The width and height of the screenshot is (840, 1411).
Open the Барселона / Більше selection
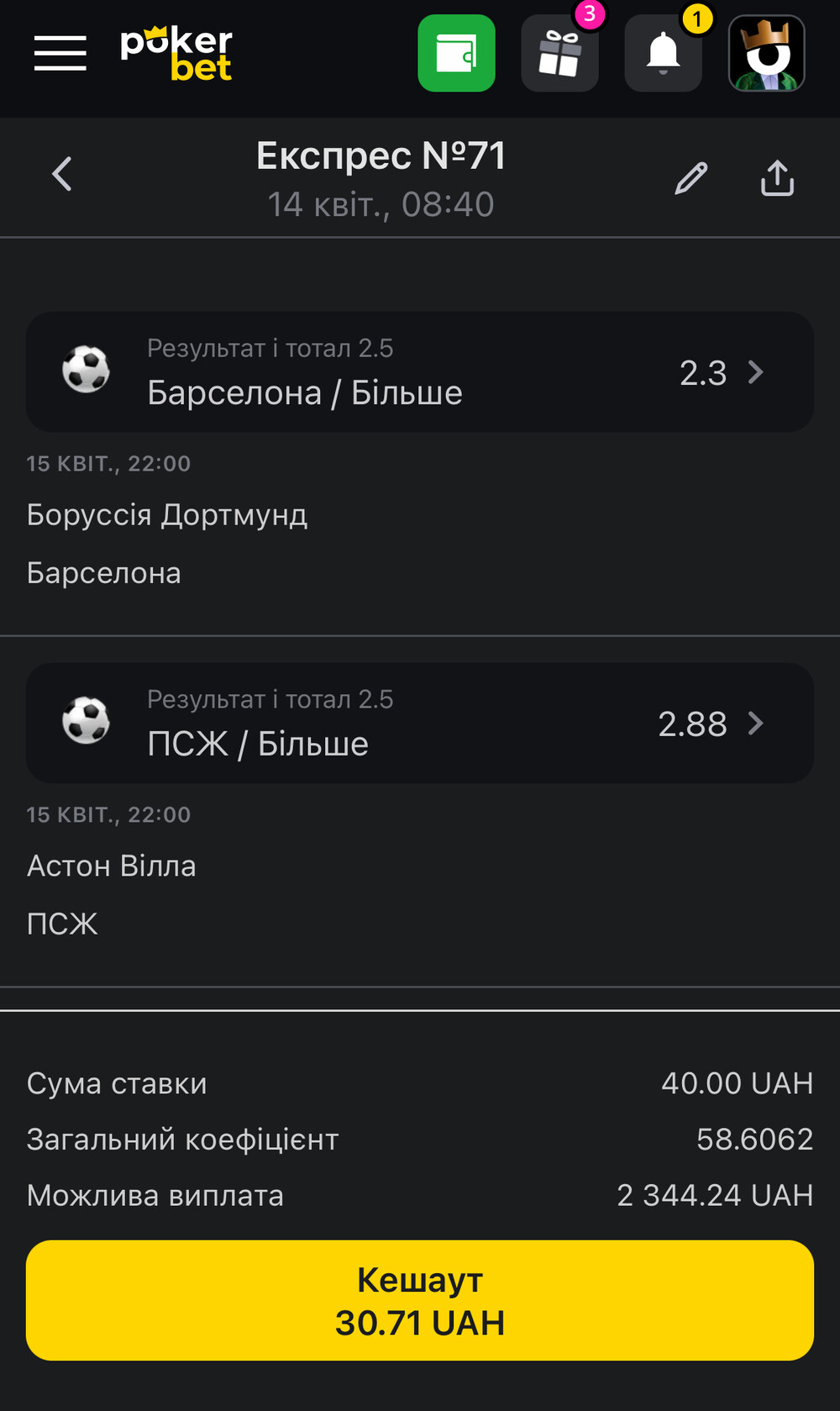[x=420, y=372]
